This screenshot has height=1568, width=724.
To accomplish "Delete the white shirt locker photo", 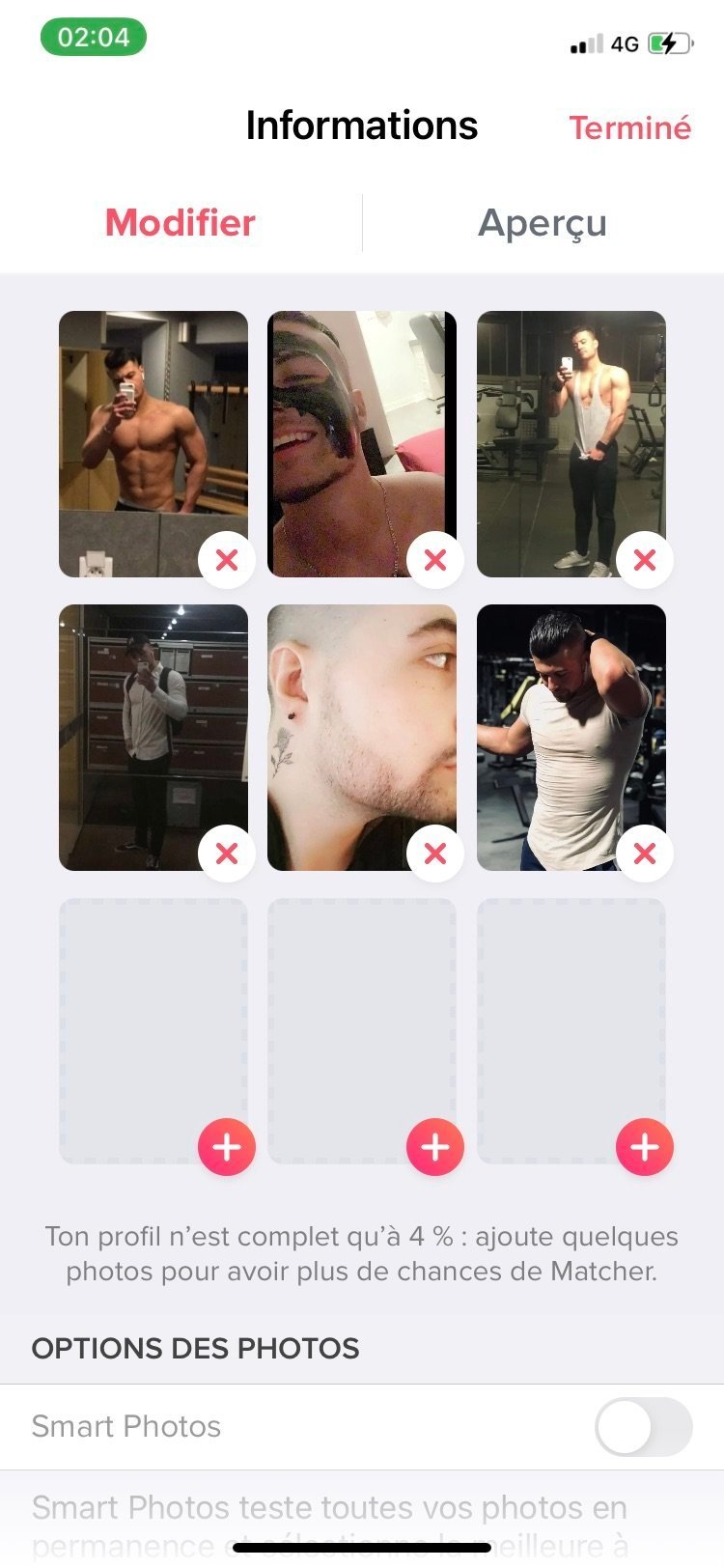I will click(x=227, y=854).
